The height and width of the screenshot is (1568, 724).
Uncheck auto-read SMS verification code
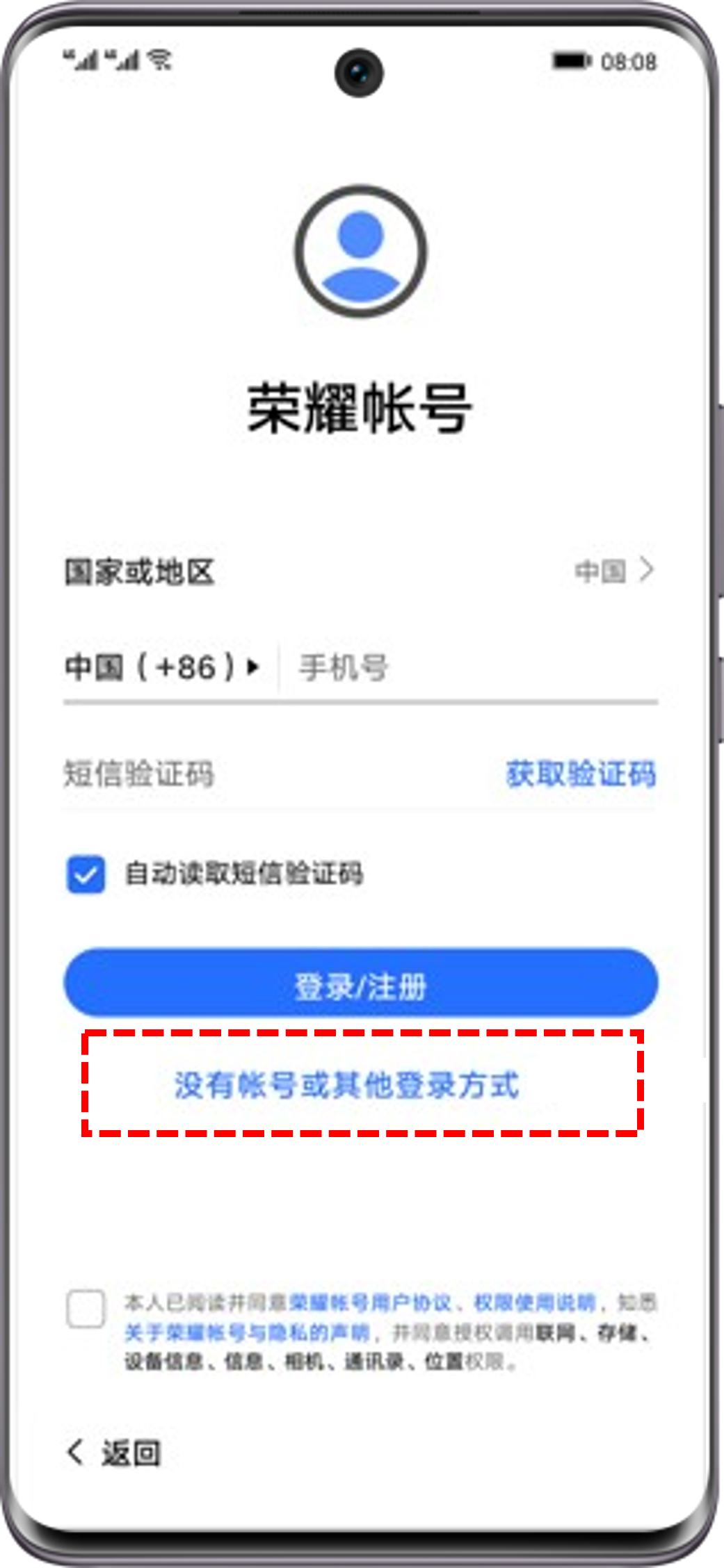coord(86,874)
